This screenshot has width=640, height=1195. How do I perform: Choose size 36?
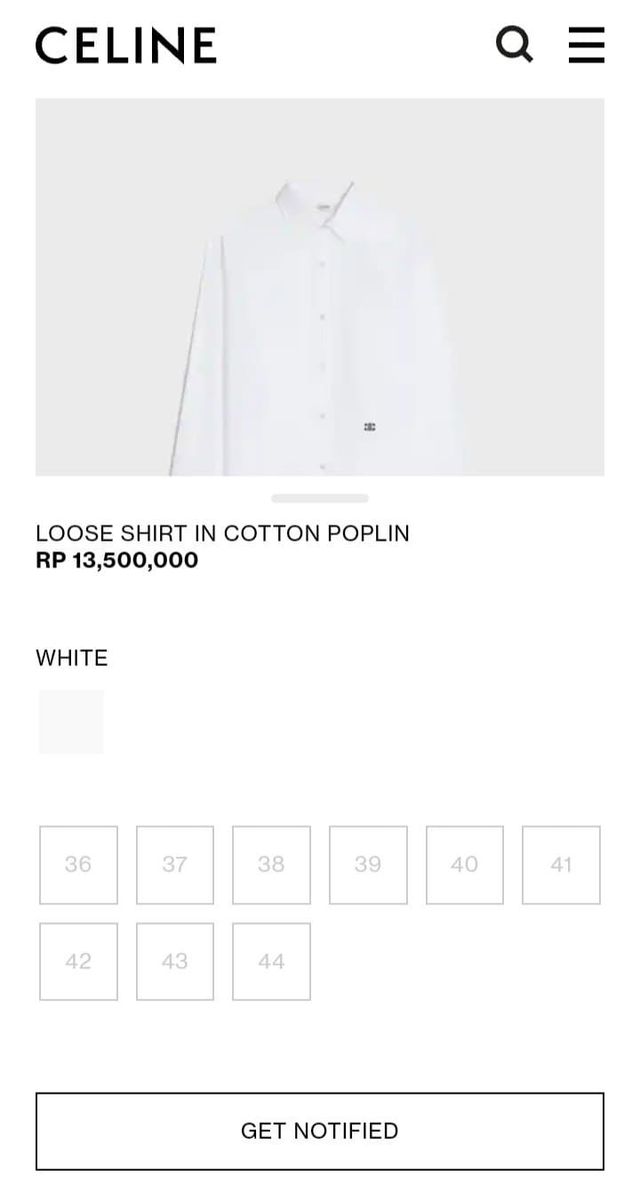coord(78,864)
